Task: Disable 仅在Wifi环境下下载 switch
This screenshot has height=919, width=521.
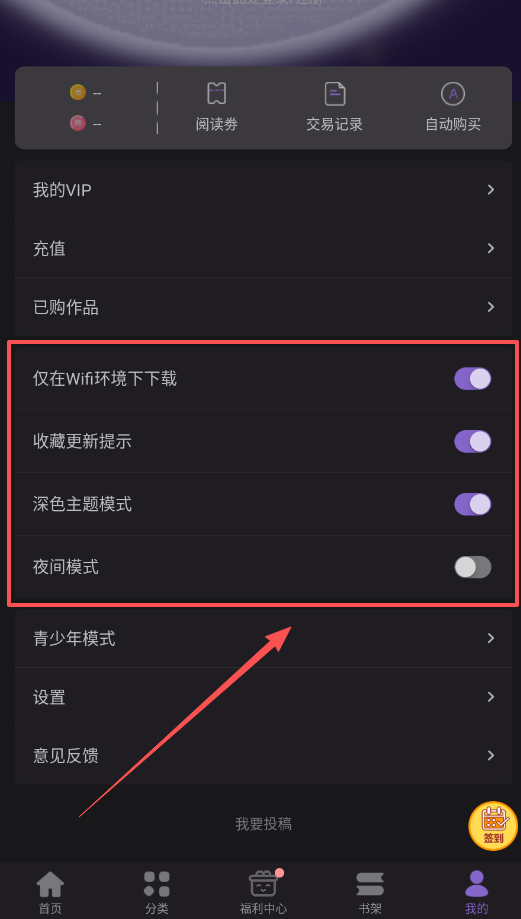Action: tap(472, 379)
